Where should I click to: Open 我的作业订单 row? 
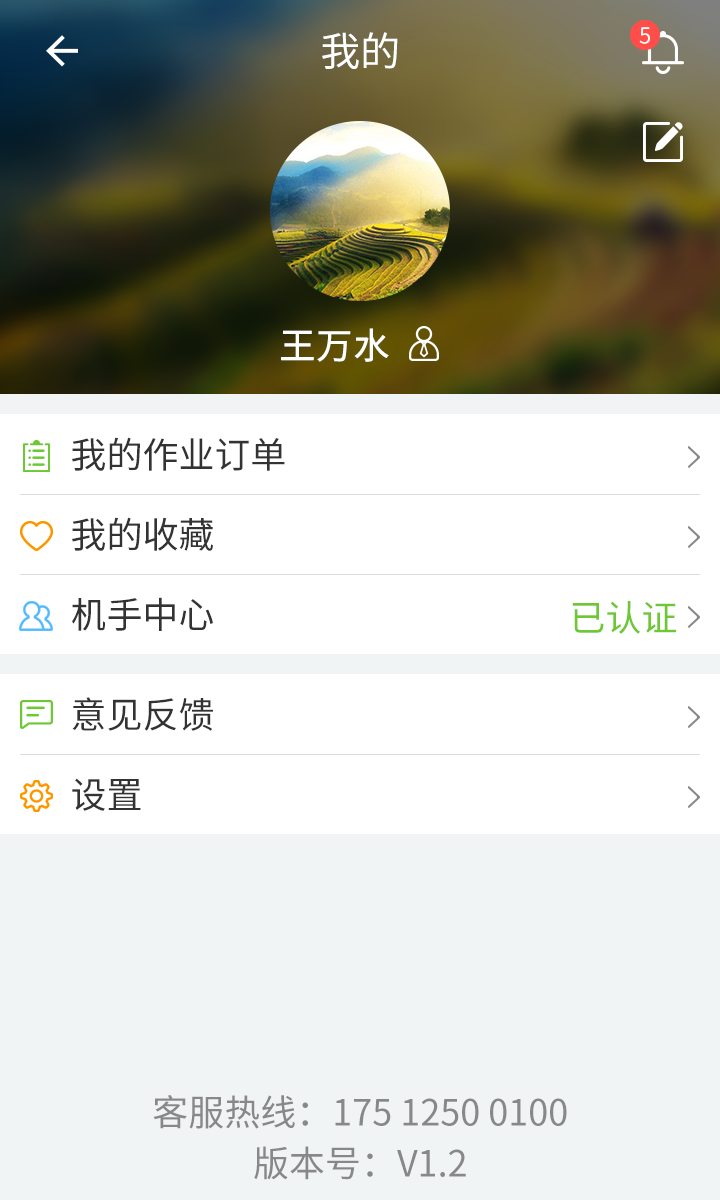pyautogui.click(x=360, y=455)
